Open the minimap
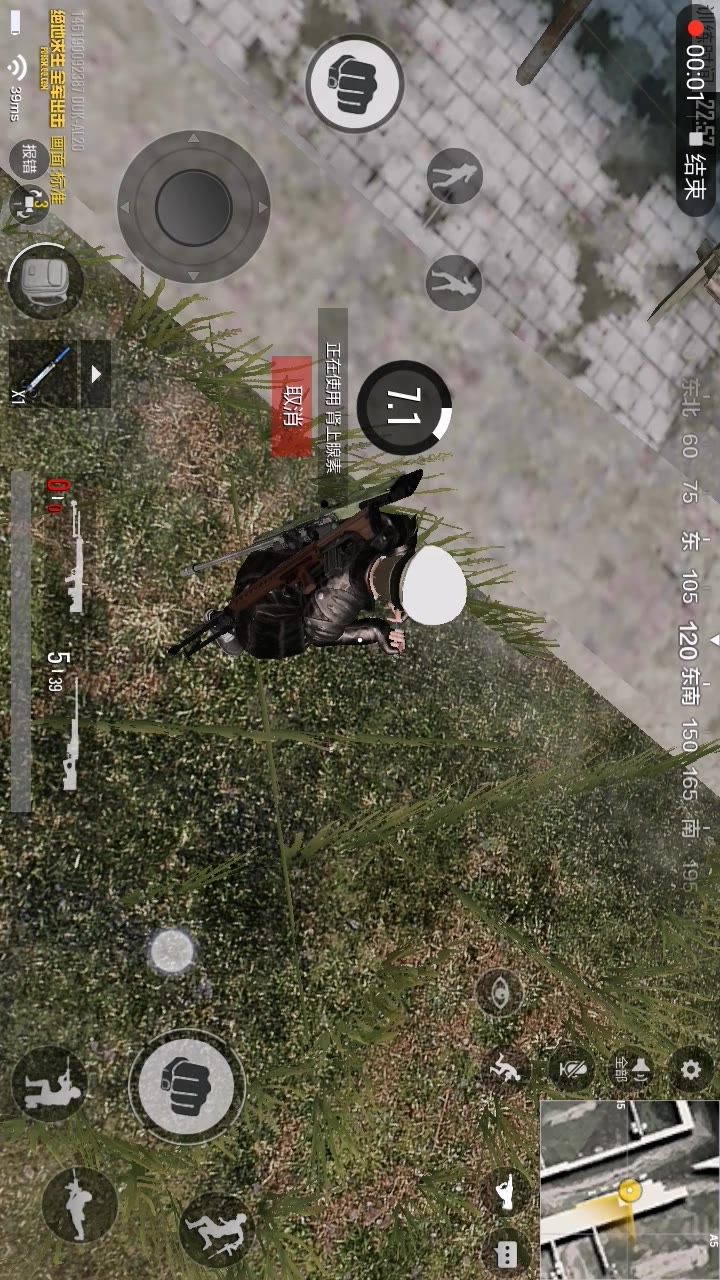 pyautogui.click(x=630, y=1189)
